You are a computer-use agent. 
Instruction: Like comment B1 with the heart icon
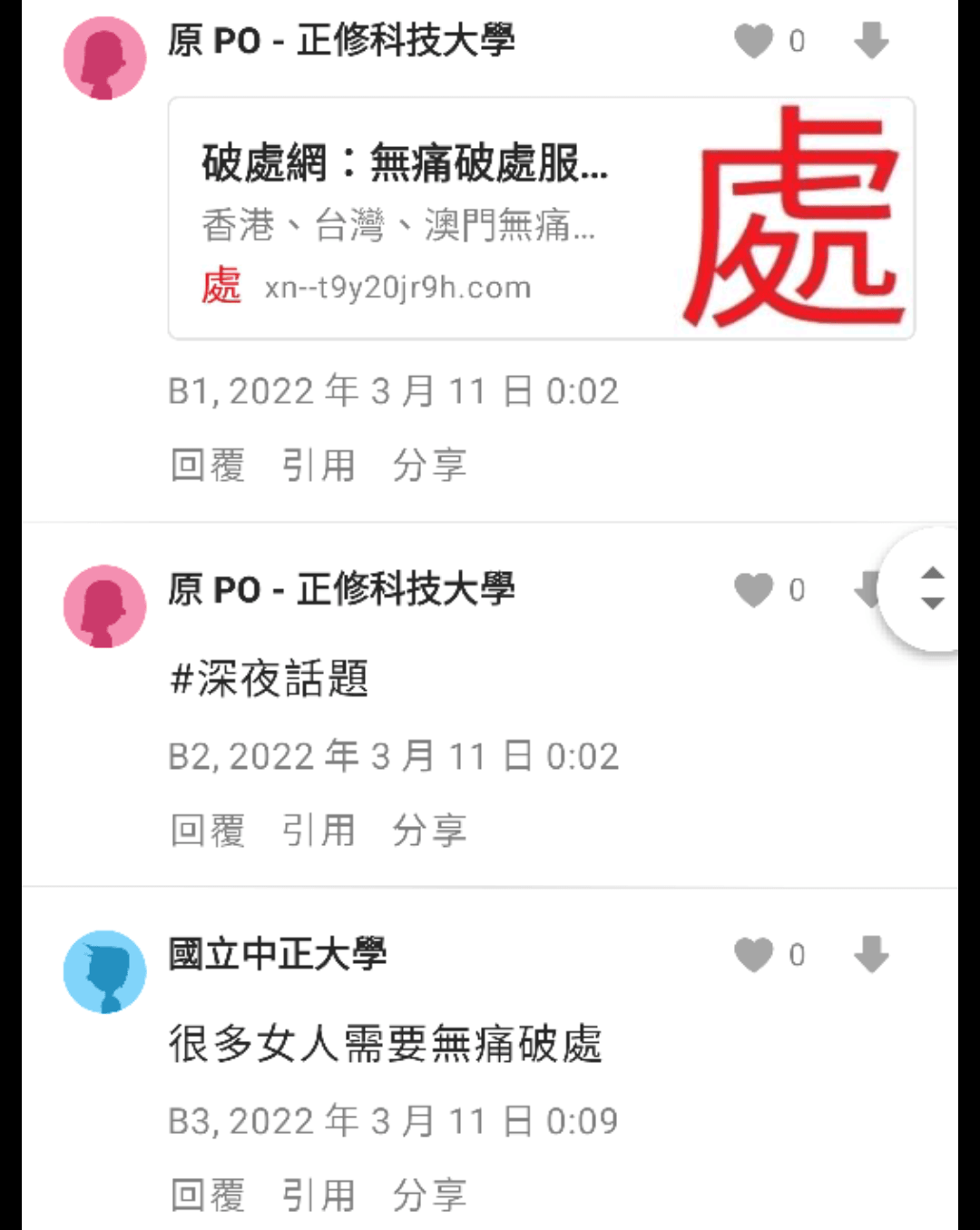click(x=753, y=42)
